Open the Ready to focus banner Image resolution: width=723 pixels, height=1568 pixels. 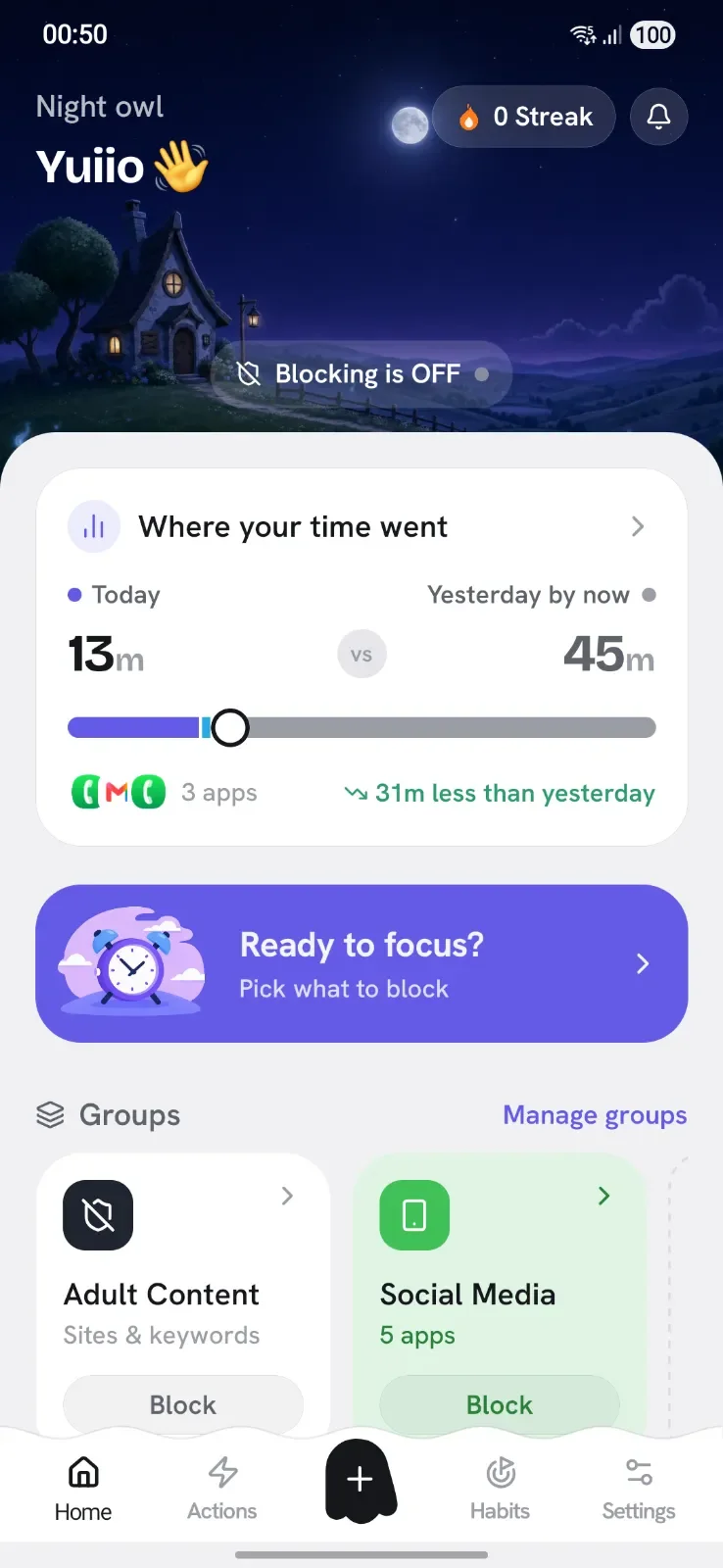point(361,963)
